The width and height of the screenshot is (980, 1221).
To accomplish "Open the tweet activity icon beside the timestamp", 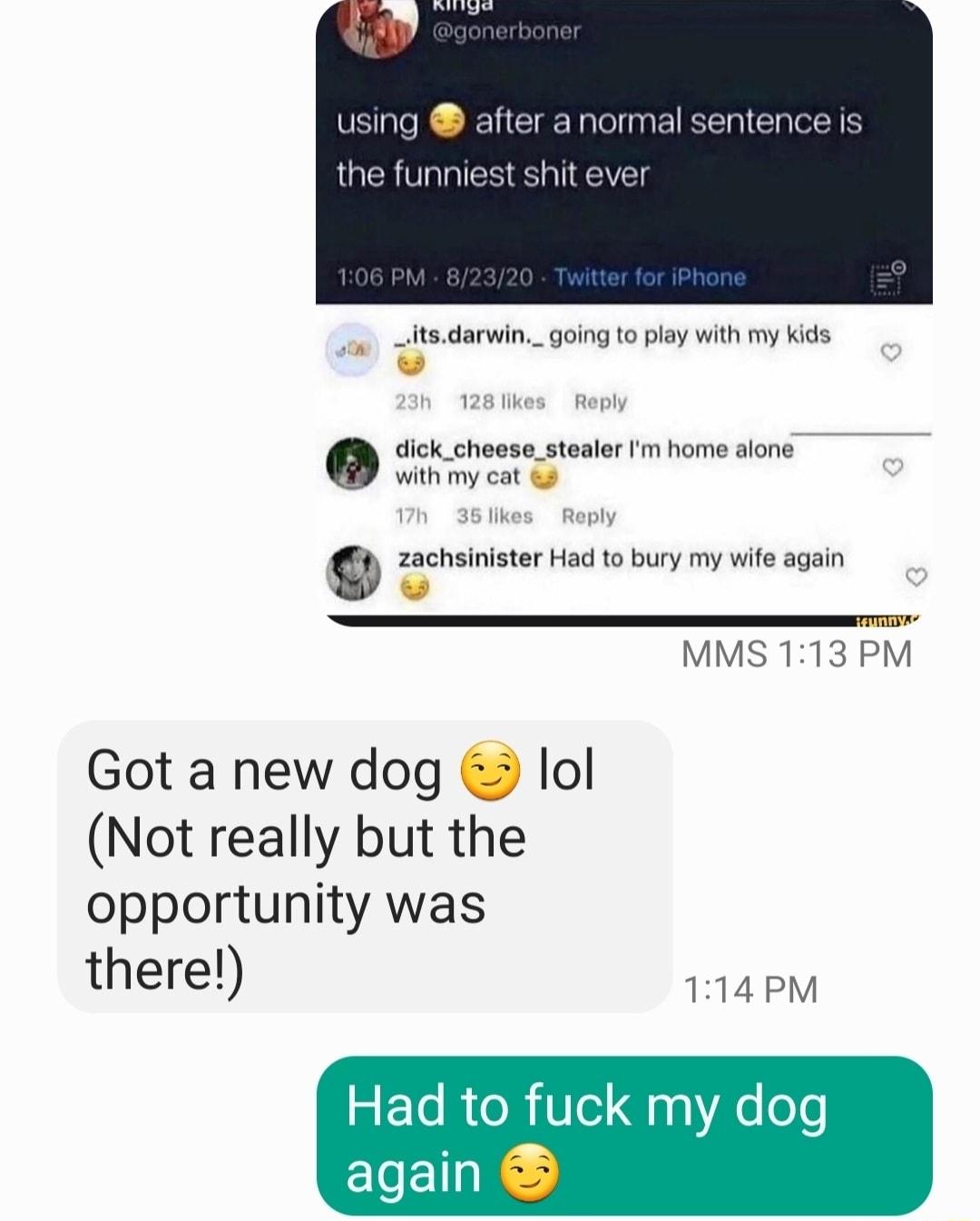I will click(887, 278).
